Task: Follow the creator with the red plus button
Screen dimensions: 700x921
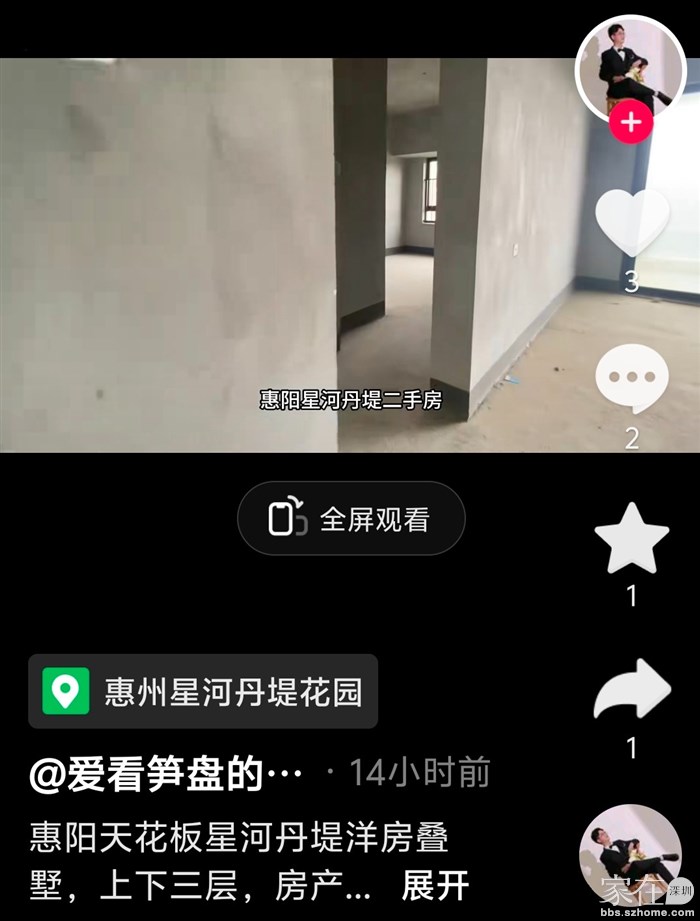Action: tap(631, 123)
